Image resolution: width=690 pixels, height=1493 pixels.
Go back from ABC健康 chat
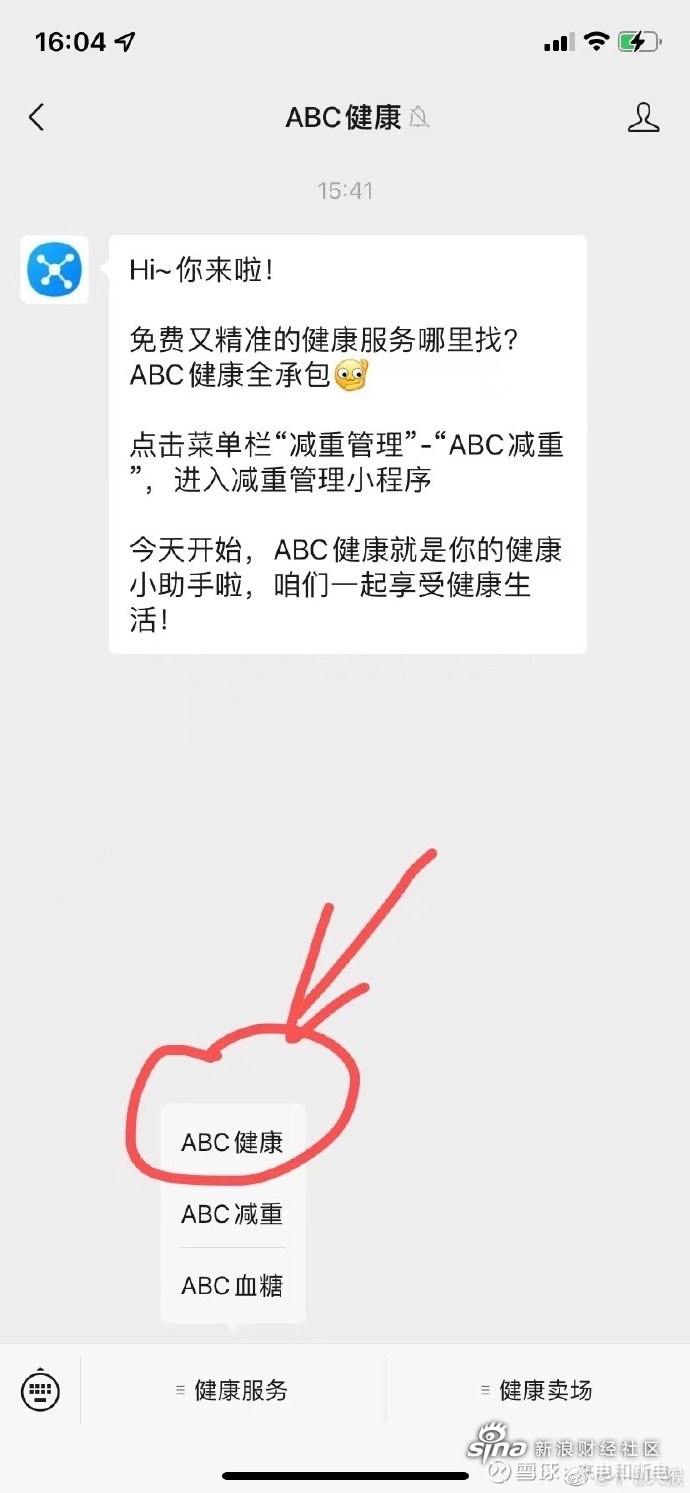(37, 118)
